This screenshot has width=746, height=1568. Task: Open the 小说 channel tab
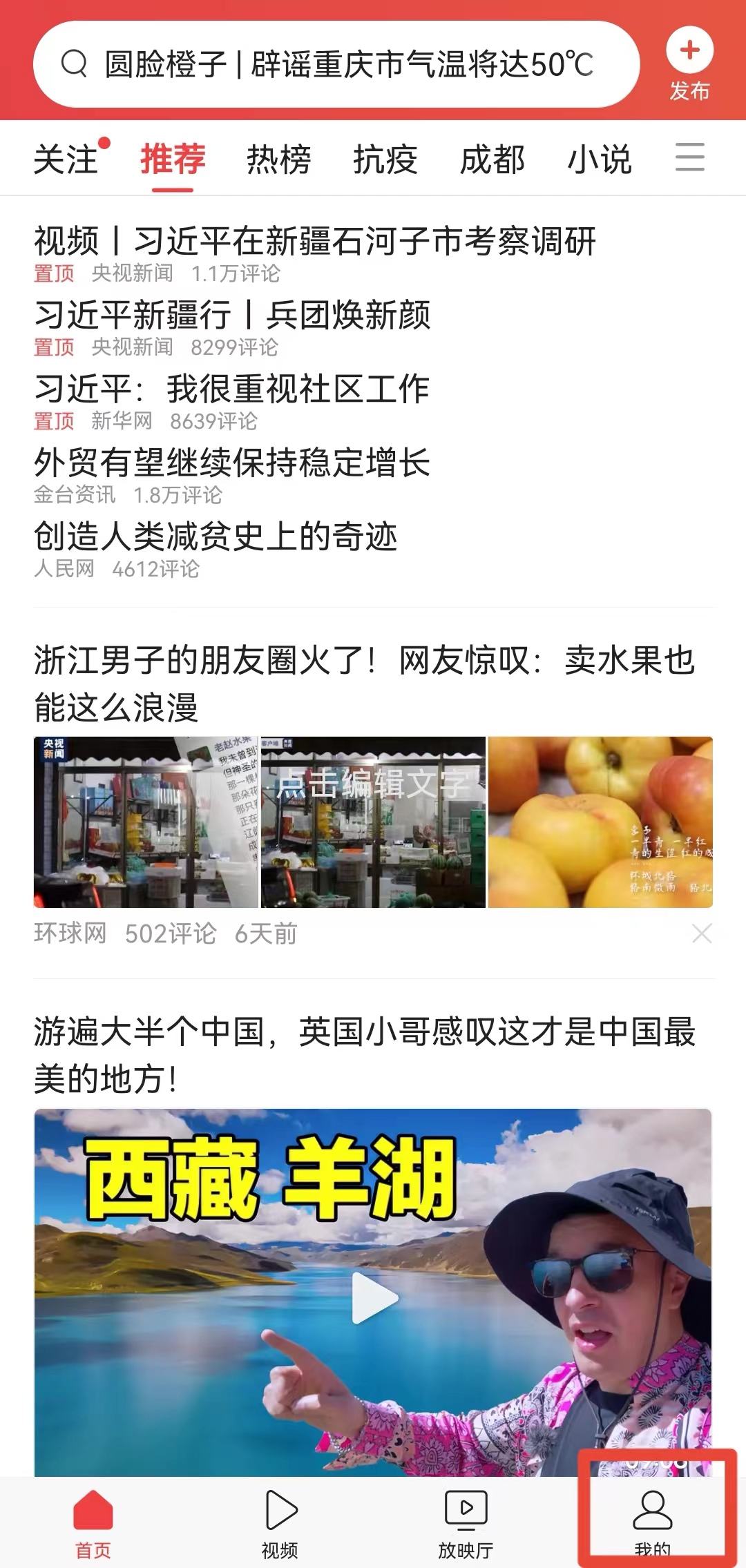pyautogui.click(x=600, y=159)
